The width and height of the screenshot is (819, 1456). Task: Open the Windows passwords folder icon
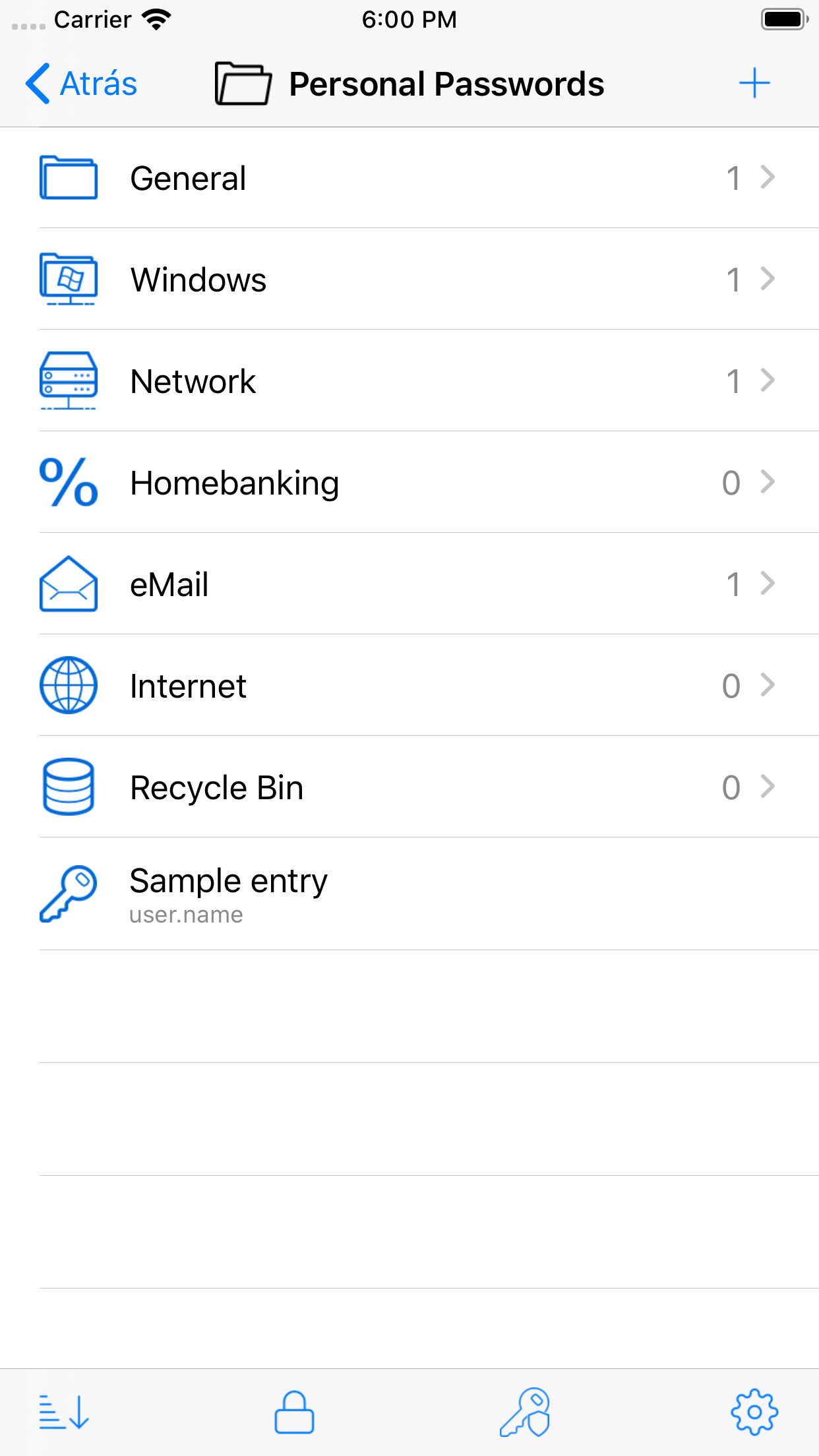(x=68, y=280)
